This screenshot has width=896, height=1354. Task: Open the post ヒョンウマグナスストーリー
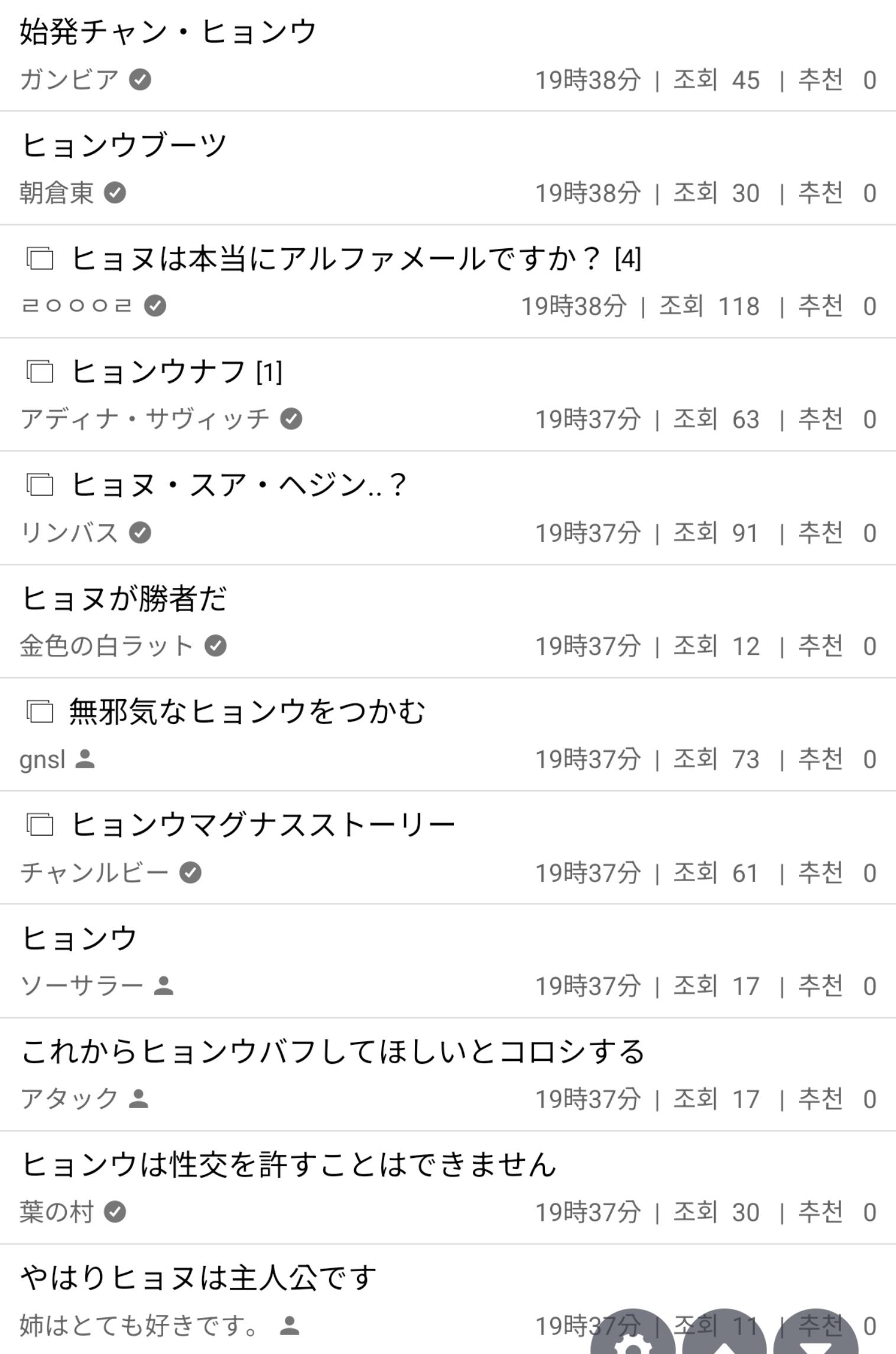point(263,825)
